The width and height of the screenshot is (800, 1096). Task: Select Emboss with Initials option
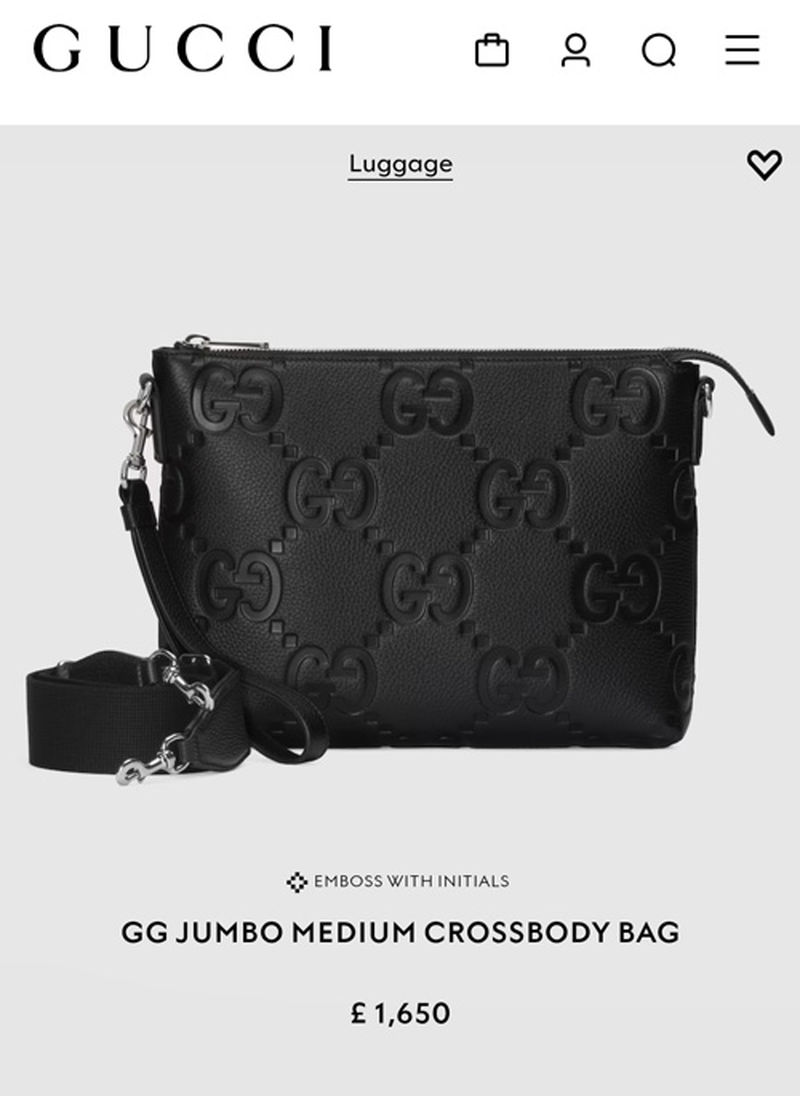point(398,881)
